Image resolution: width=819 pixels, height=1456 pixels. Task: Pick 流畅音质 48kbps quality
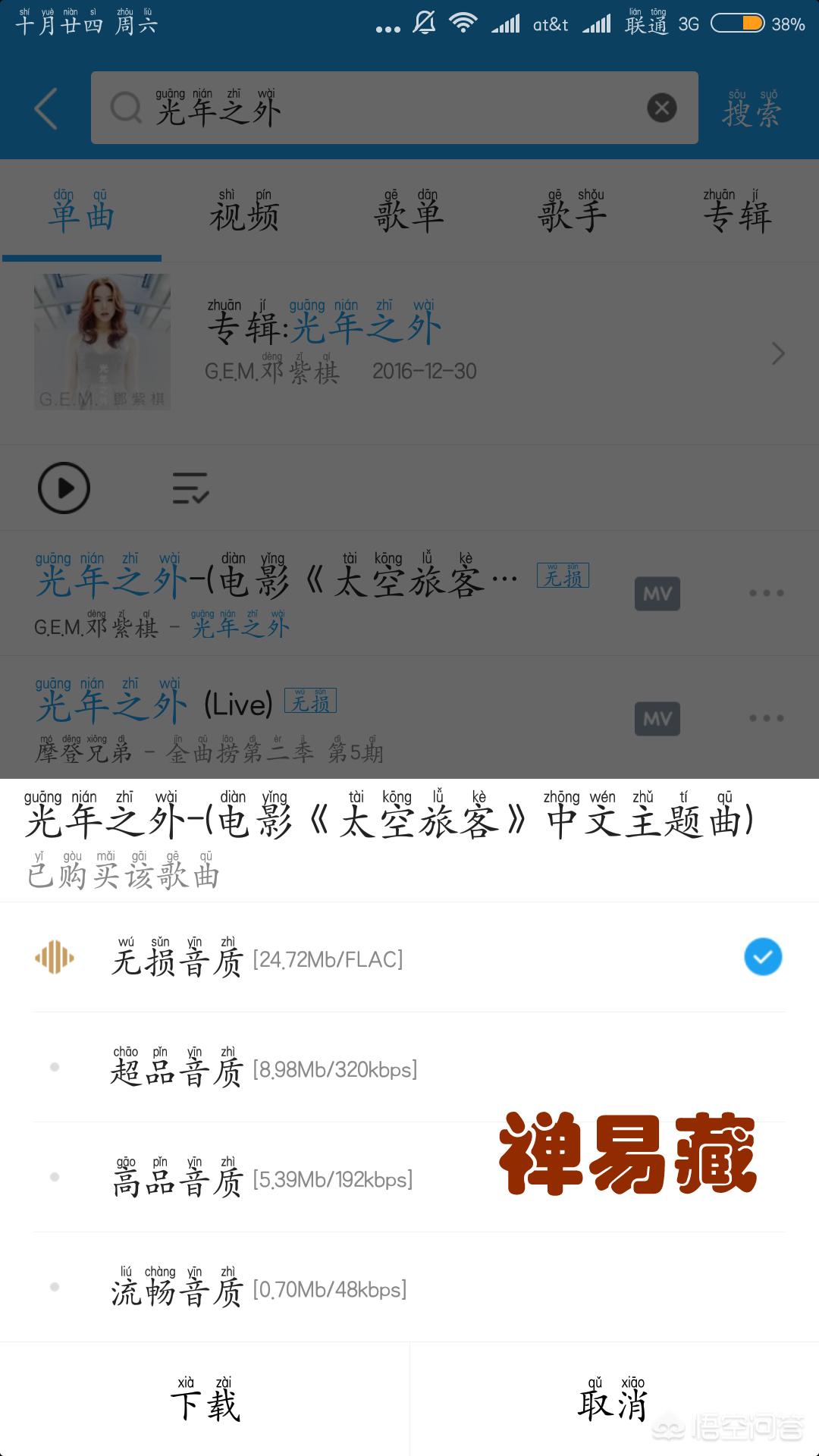tap(409, 1288)
